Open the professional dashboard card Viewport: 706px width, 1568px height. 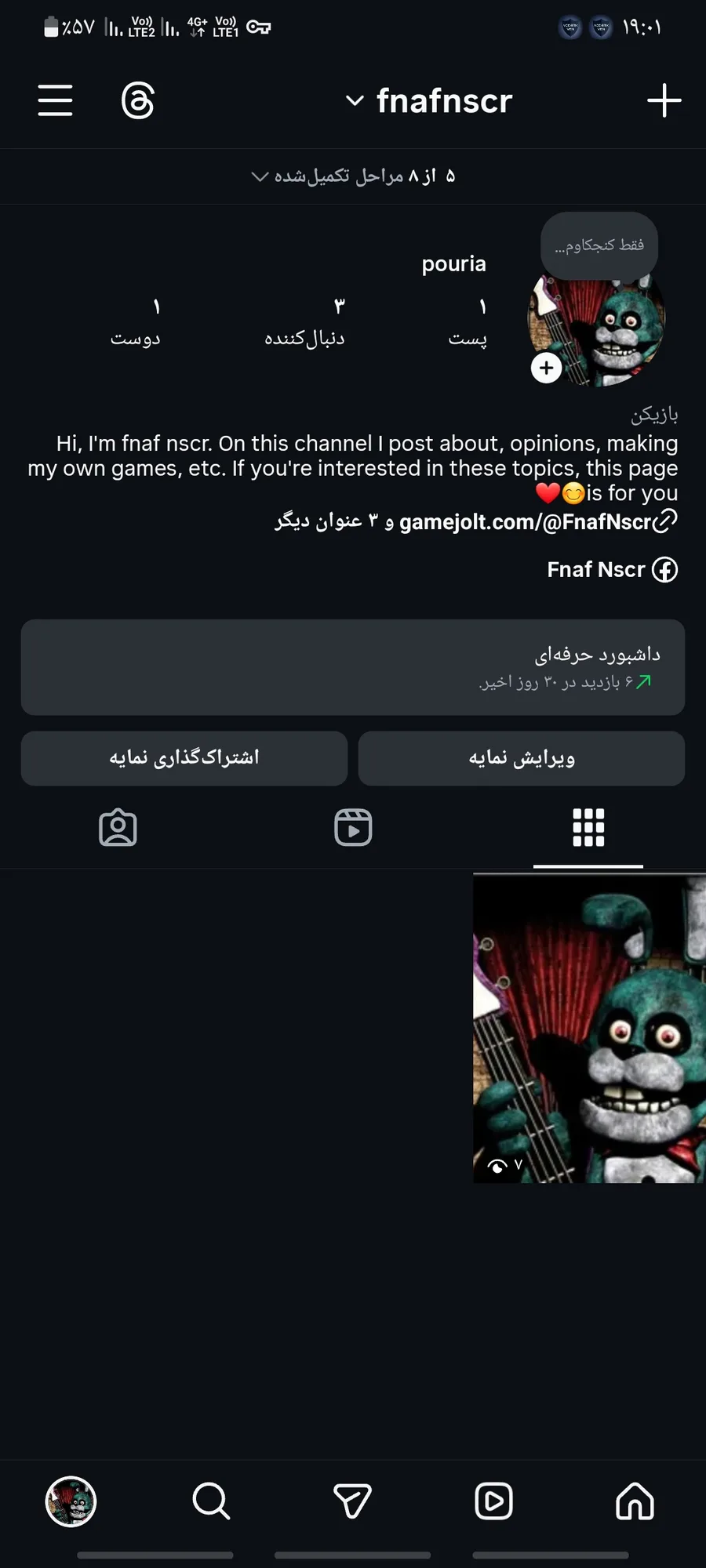click(x=353, y=667)
